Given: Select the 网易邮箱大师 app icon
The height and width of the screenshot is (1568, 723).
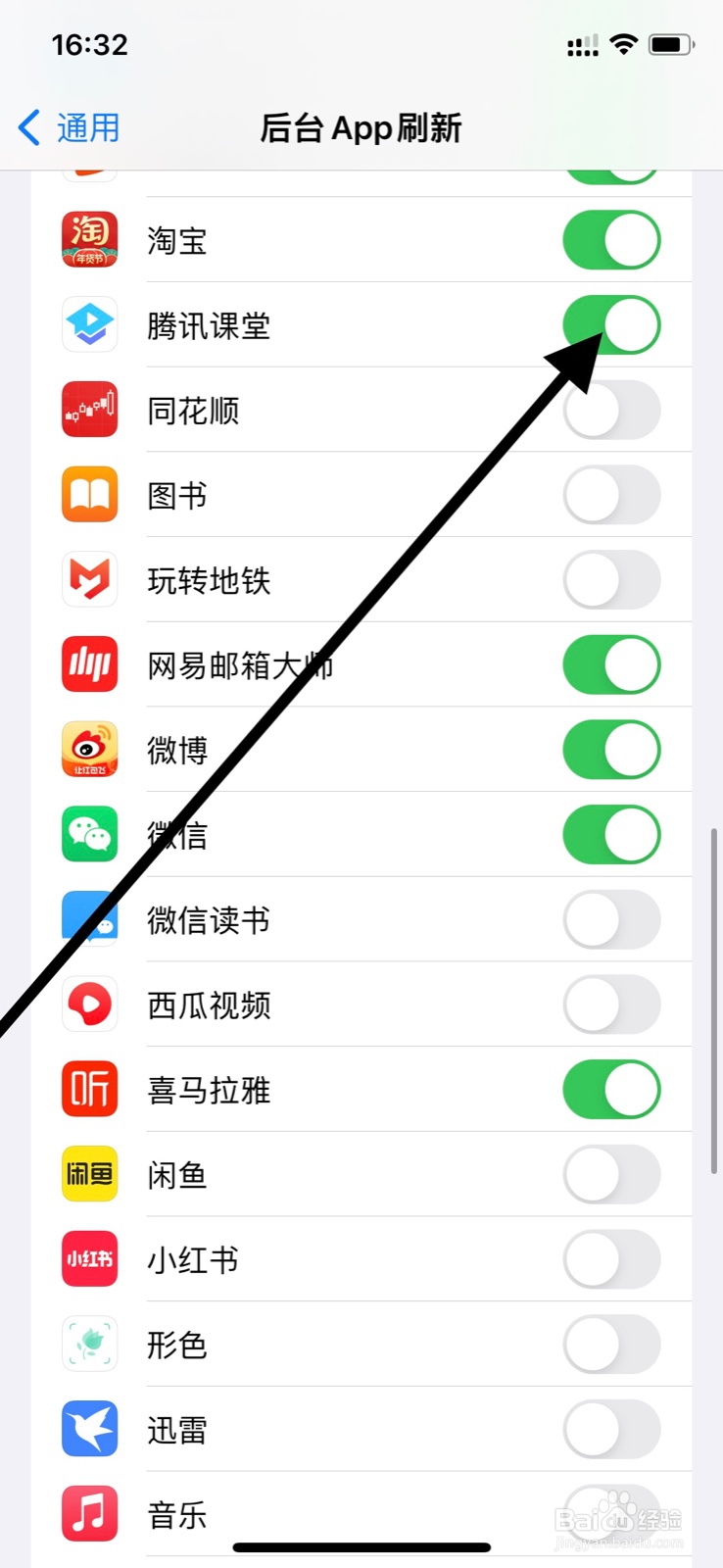Looking at the screenshot, I should (89, 664).
